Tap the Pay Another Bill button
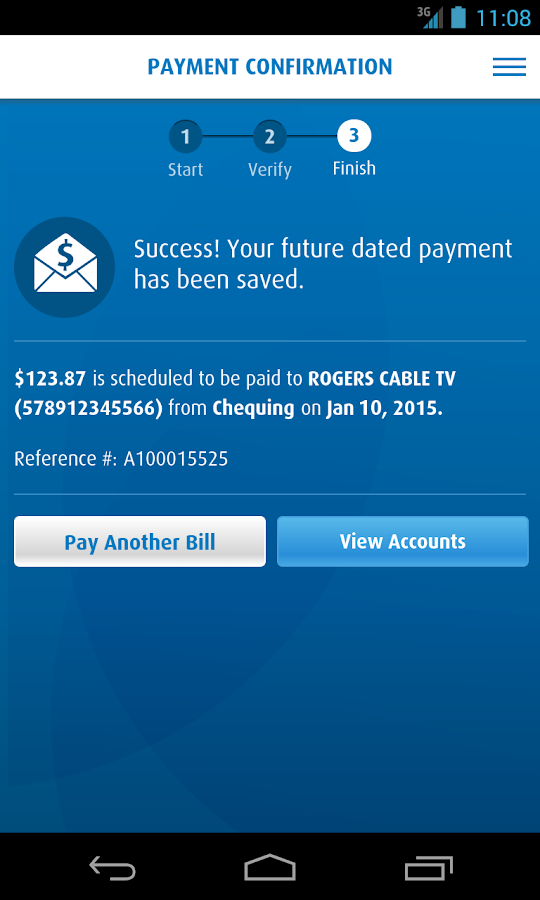 click(x=140, y=541)
